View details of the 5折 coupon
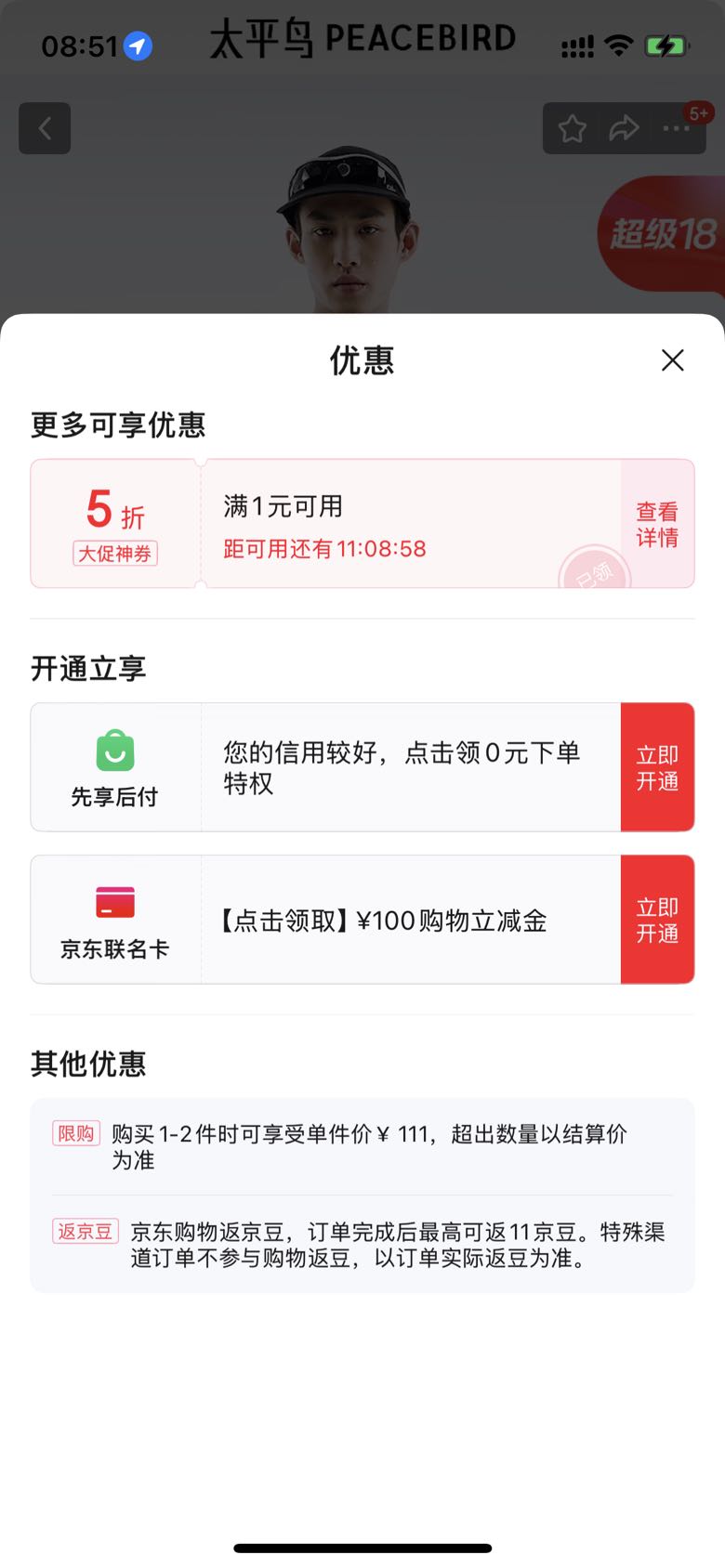This screenshot has width=725, height=1568. pyautogui.click(x=657, y=524)
